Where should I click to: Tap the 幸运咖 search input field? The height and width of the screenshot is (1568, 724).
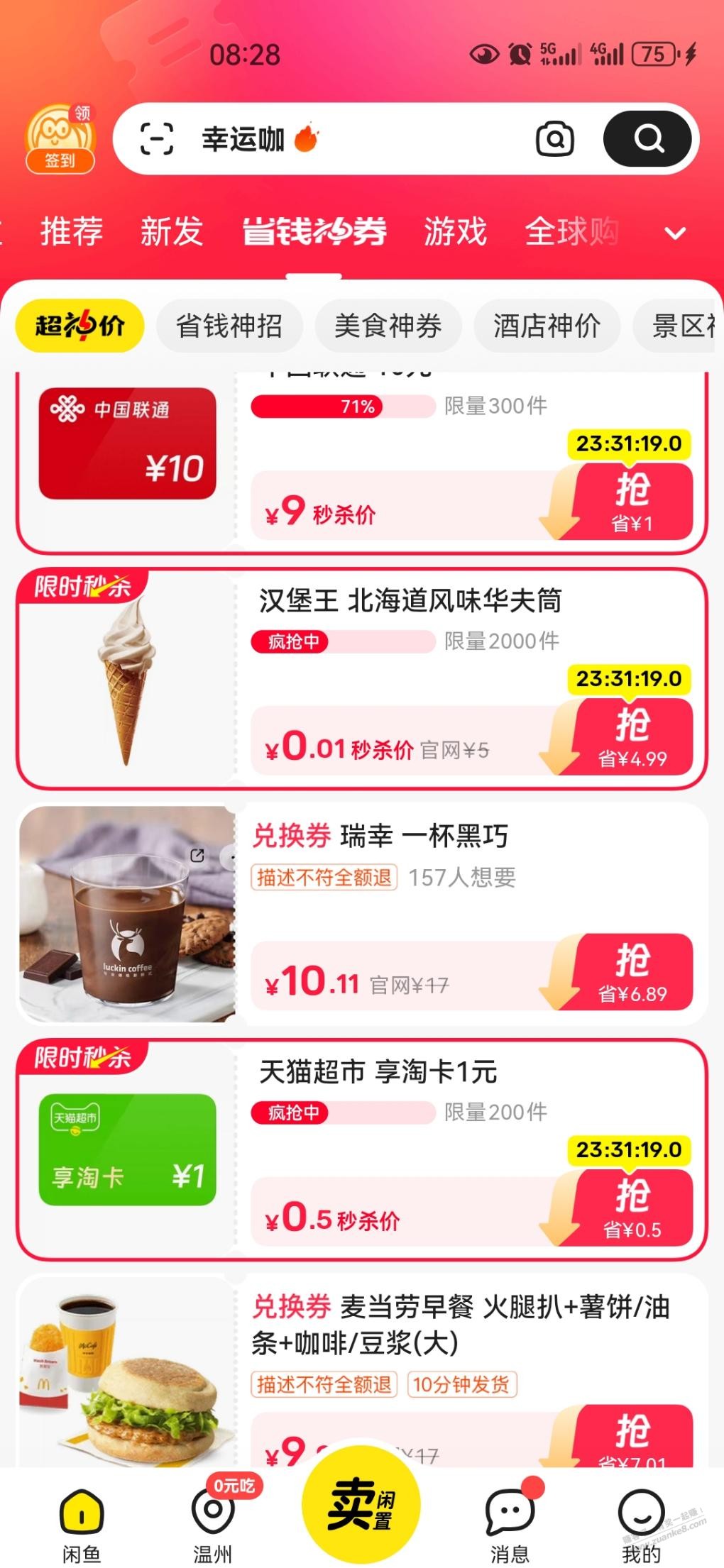319,139
